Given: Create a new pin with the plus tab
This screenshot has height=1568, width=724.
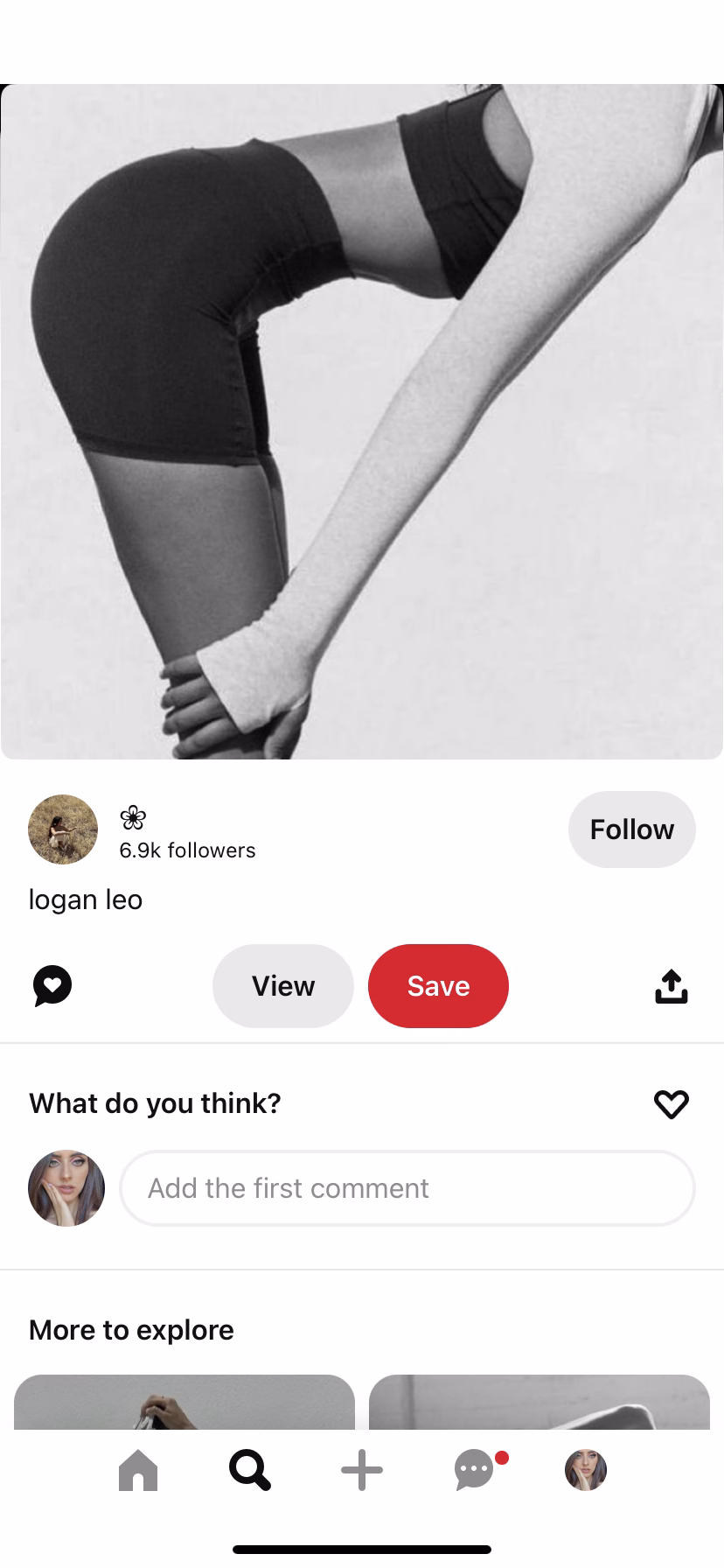Looking at the screenshot, I should 362,1470.
